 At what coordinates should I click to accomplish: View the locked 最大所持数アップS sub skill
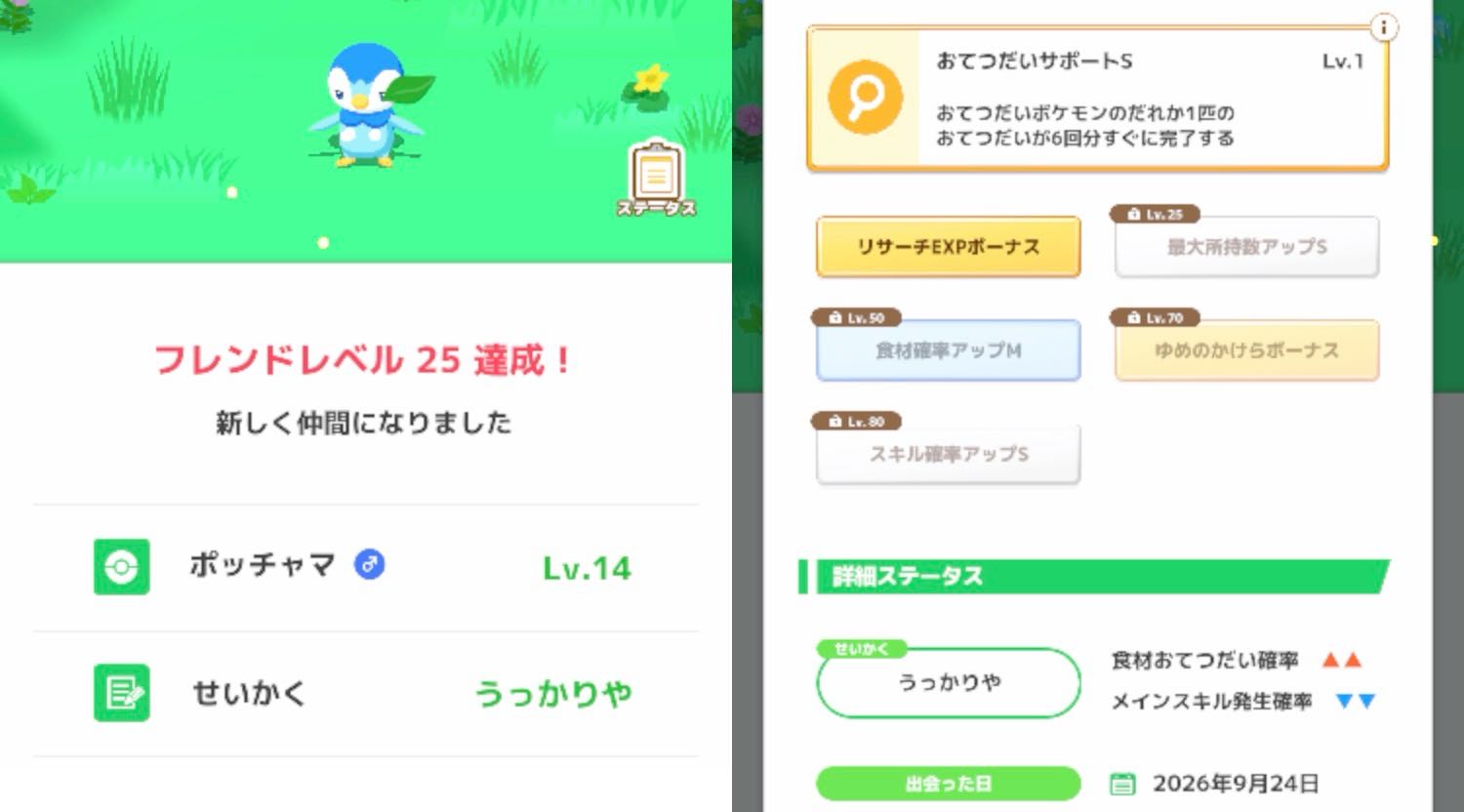pos(1246,247)
